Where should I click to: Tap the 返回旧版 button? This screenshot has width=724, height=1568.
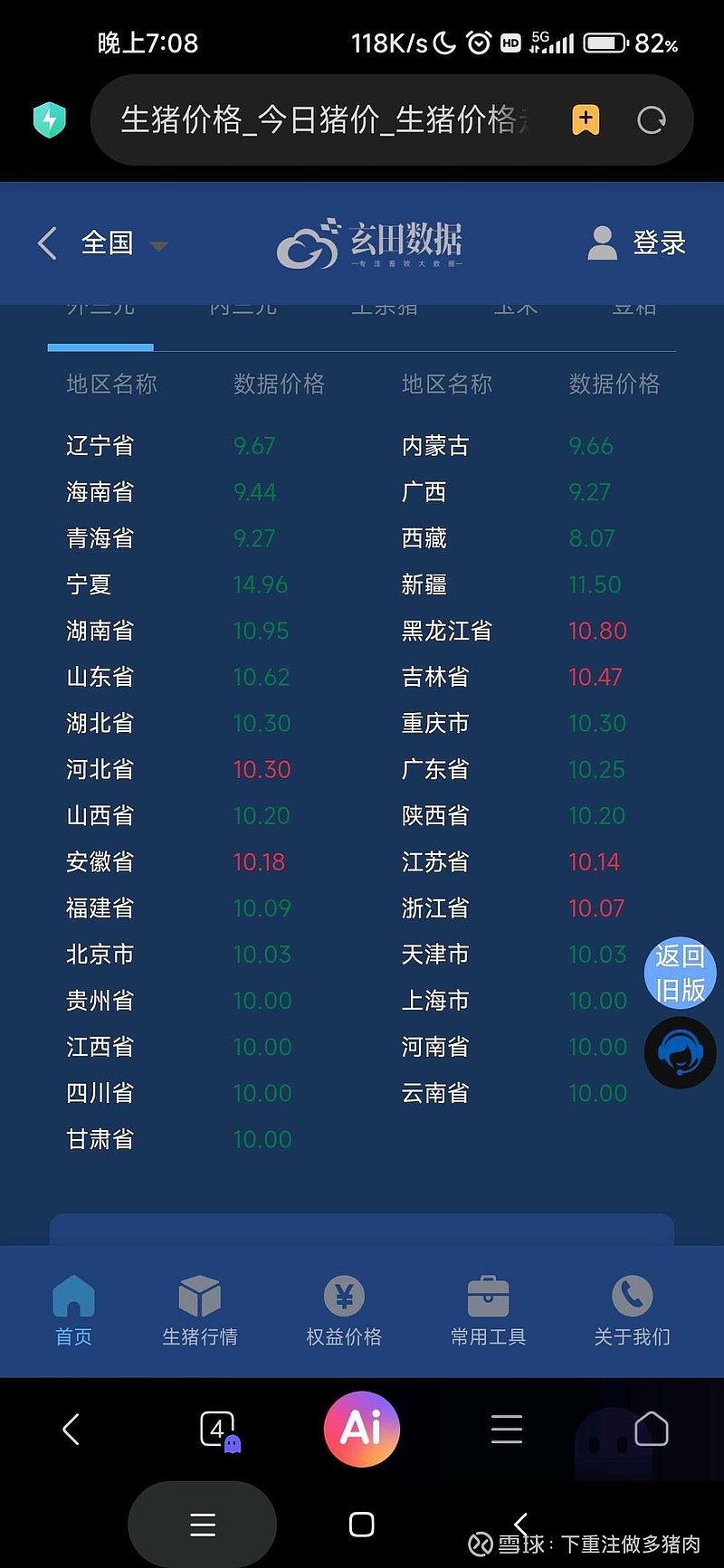[680, 973]
